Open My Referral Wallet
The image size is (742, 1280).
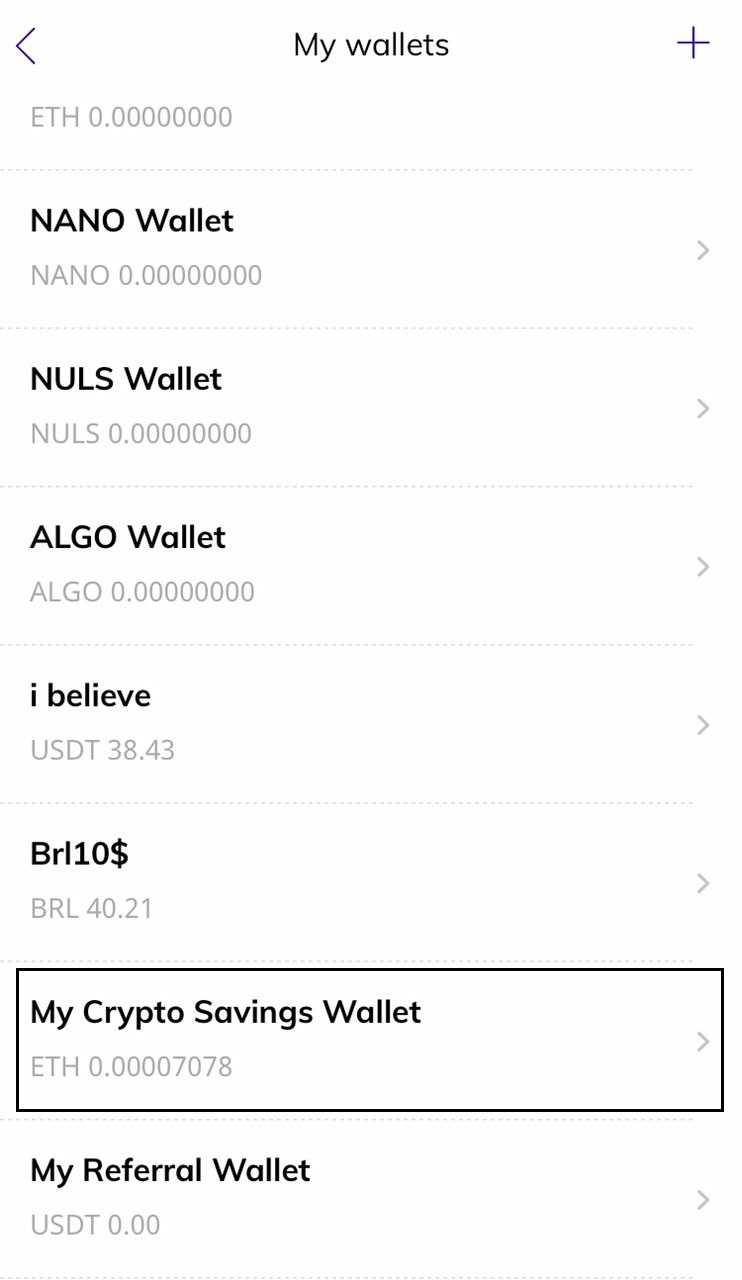(x=371, y=1199)
